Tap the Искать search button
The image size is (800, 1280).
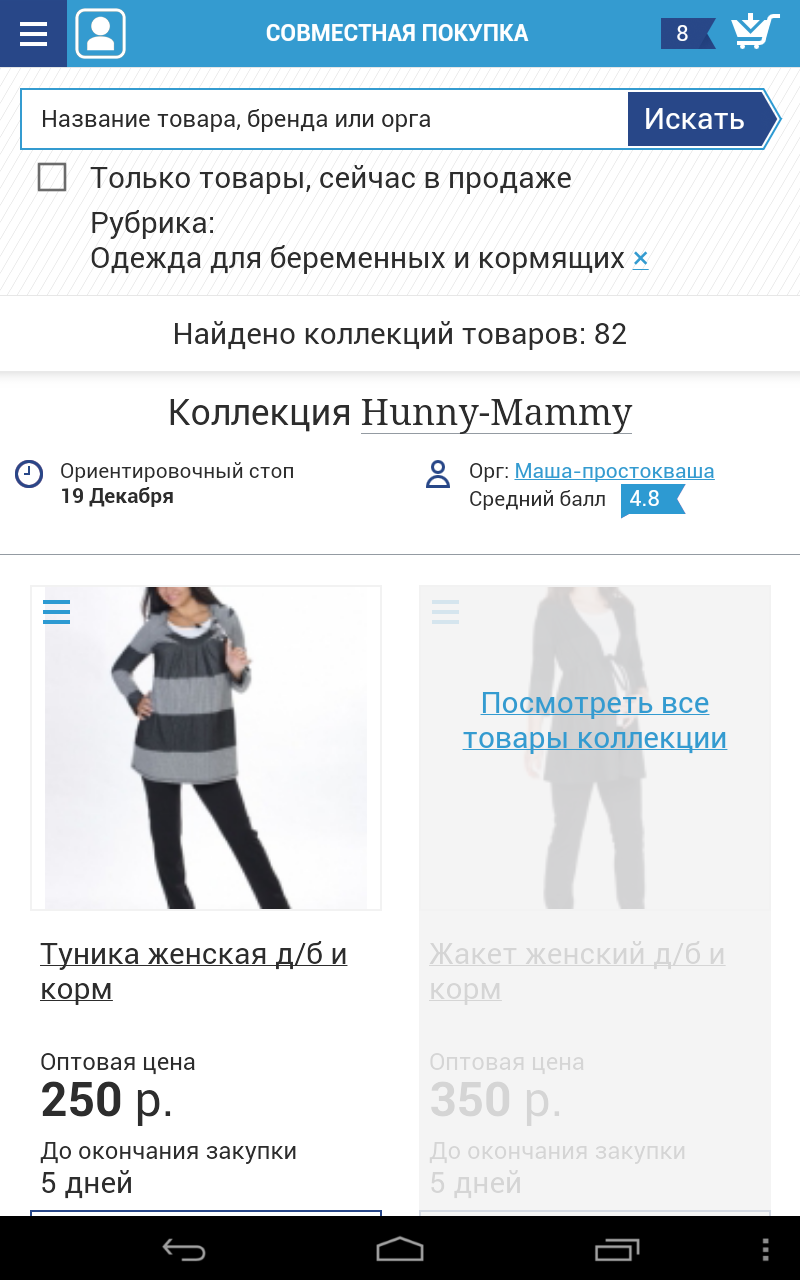coord(695,119)
